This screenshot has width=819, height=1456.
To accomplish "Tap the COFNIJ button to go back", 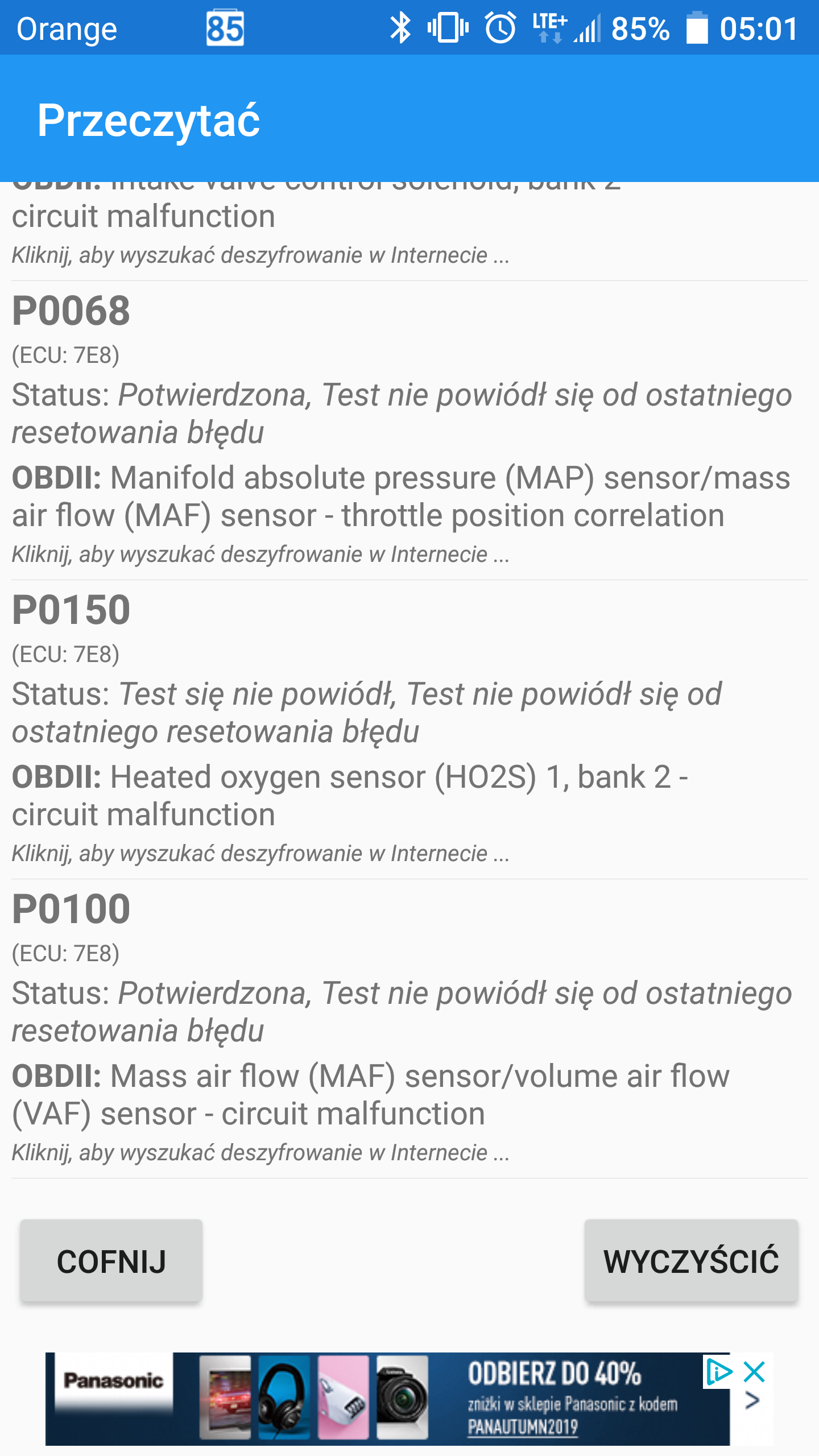I will (x=111, y=1261).
